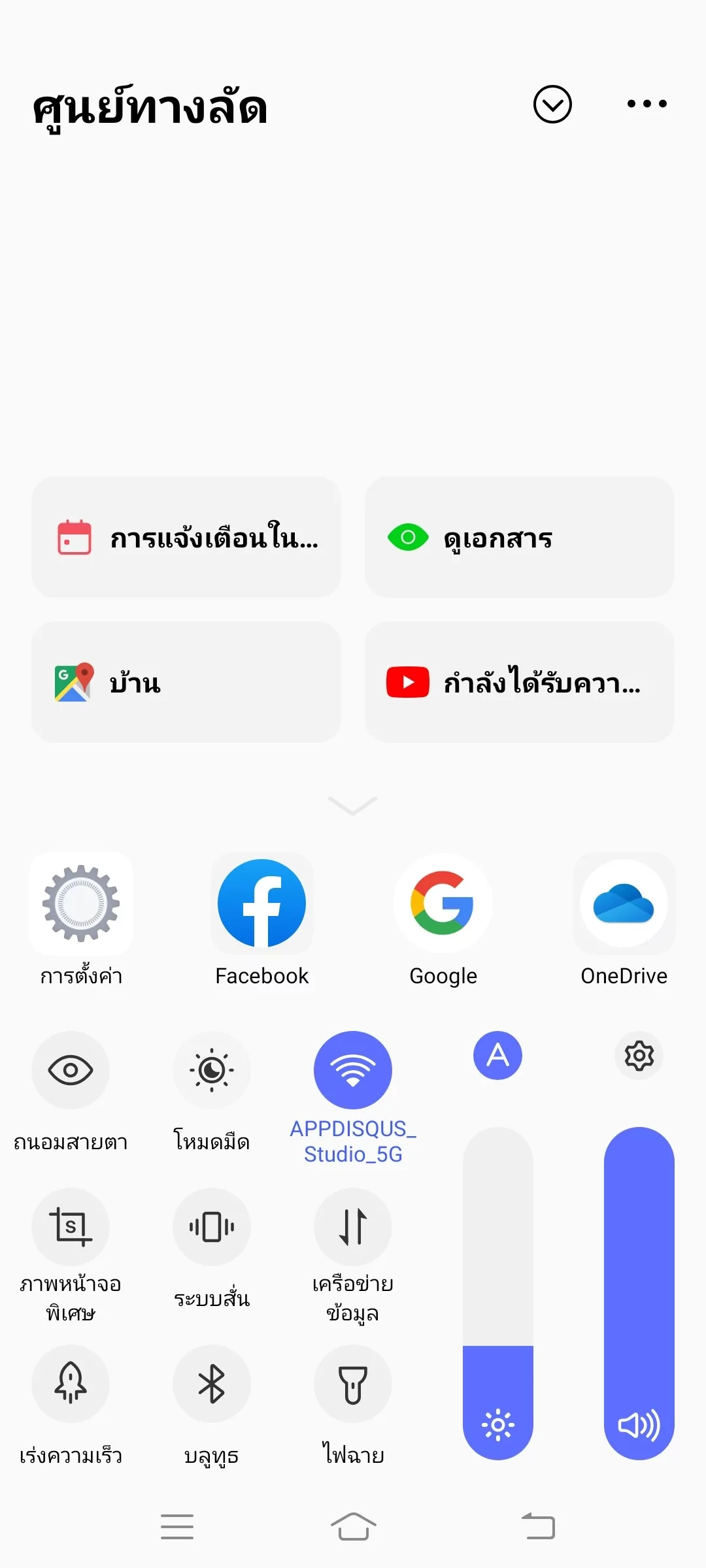Turn off the APPDISQUS_Studio_5G Wi-Fi toggle
Screen dimensions: 706x1568
pos(353,1070)
